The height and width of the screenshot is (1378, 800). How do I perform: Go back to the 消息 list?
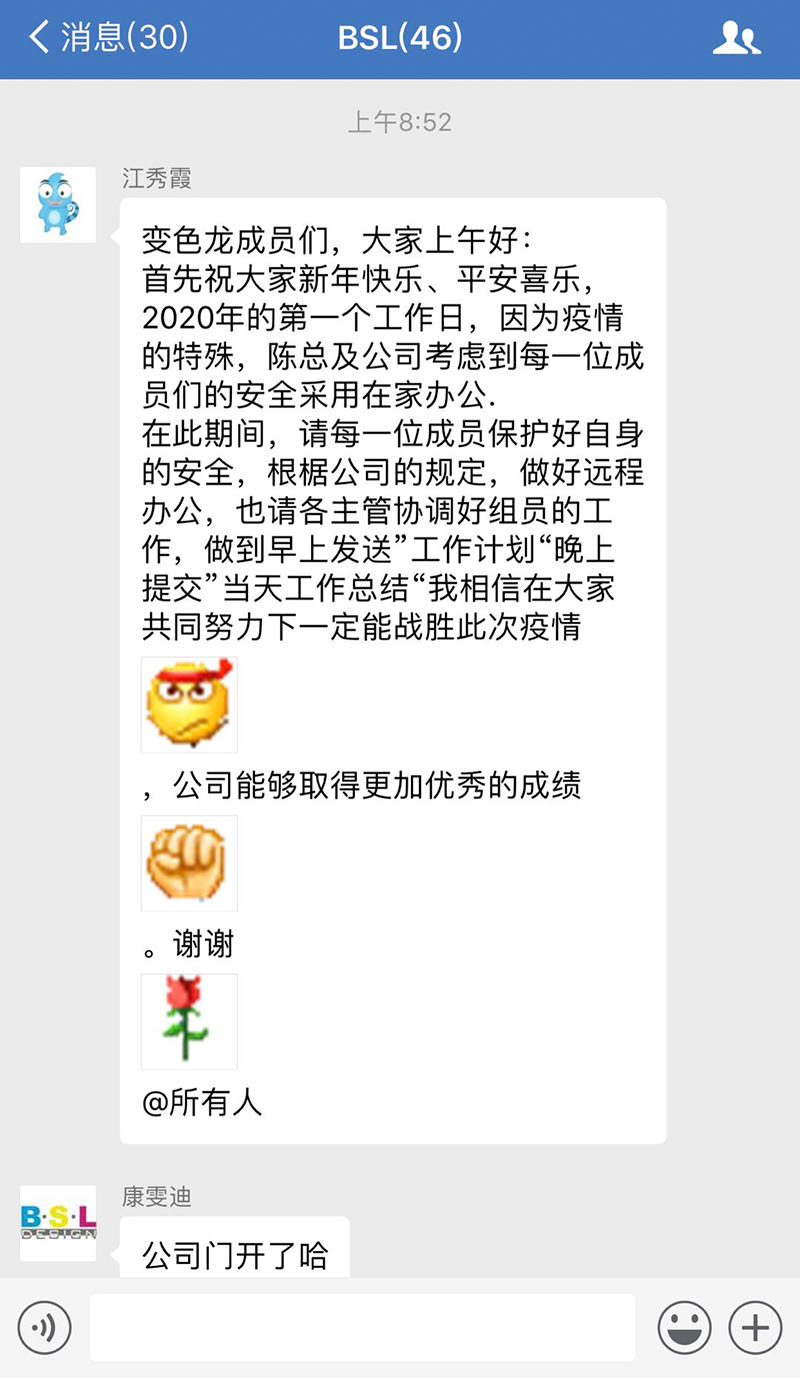(108, 38)
